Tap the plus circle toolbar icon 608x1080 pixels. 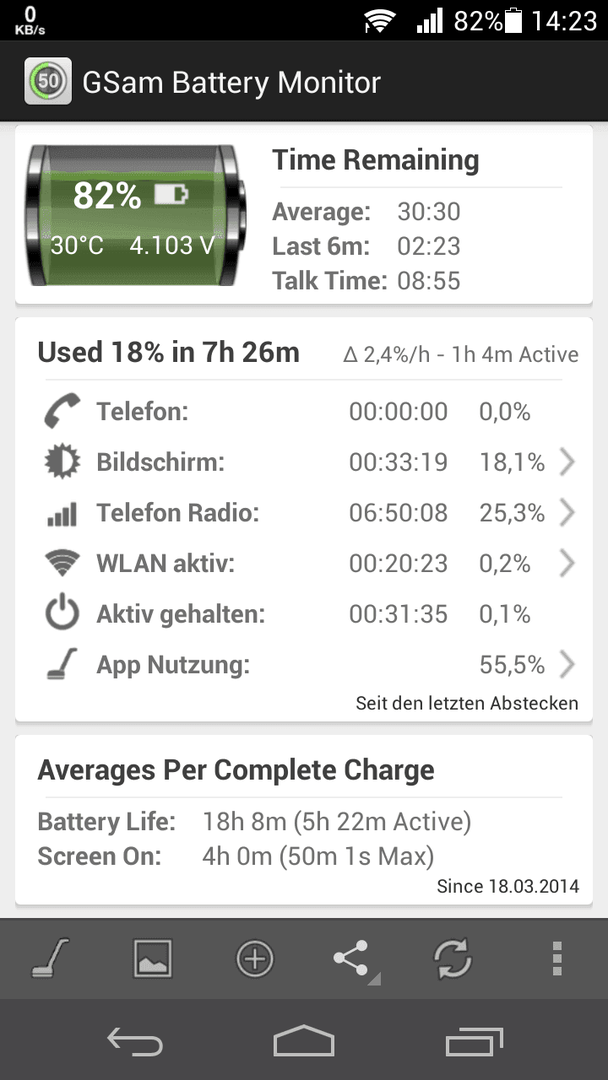tap(255, 958)
